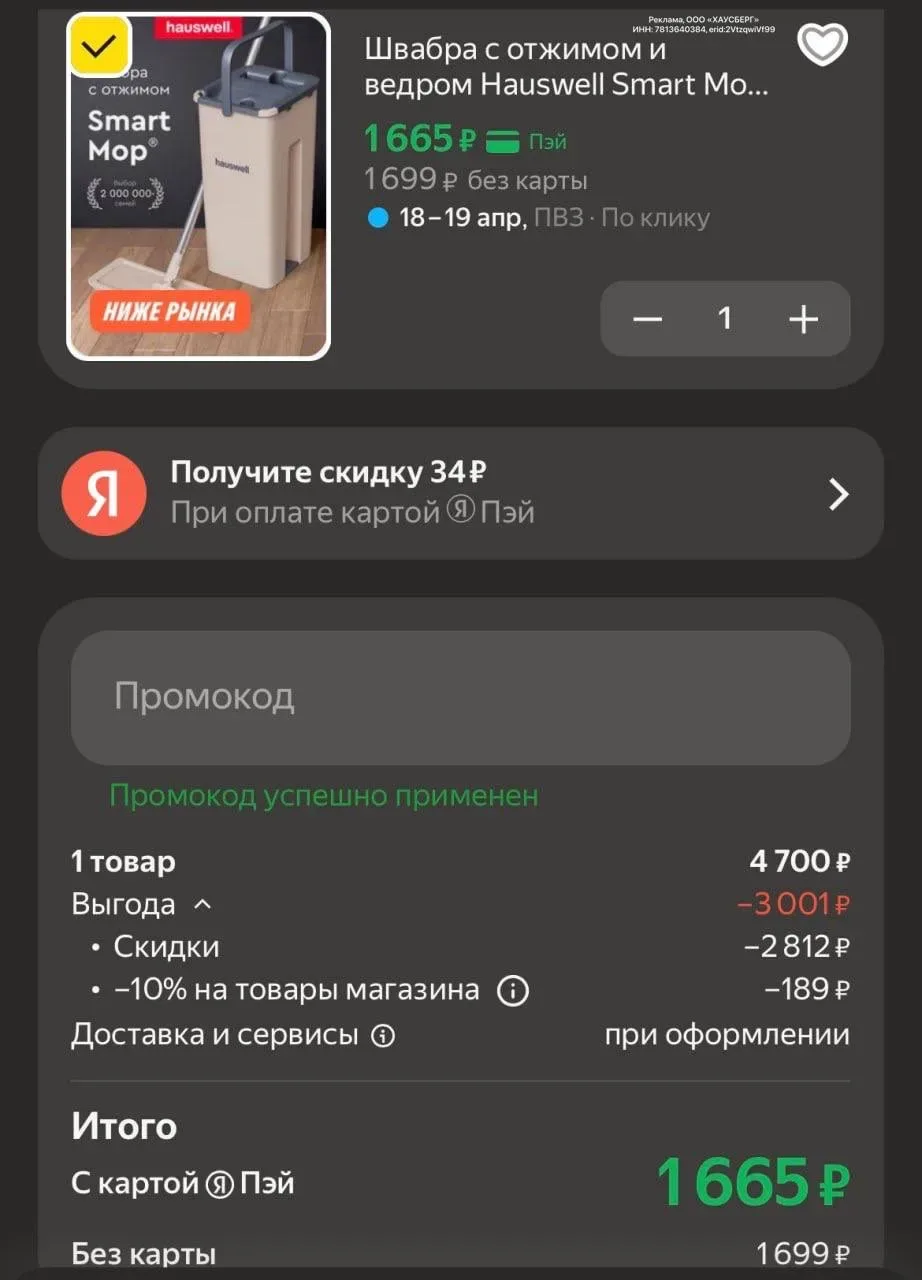
Task: Uncheck the Hauswell Smart Mop selection checkbox
Action: tap(99, 45)
